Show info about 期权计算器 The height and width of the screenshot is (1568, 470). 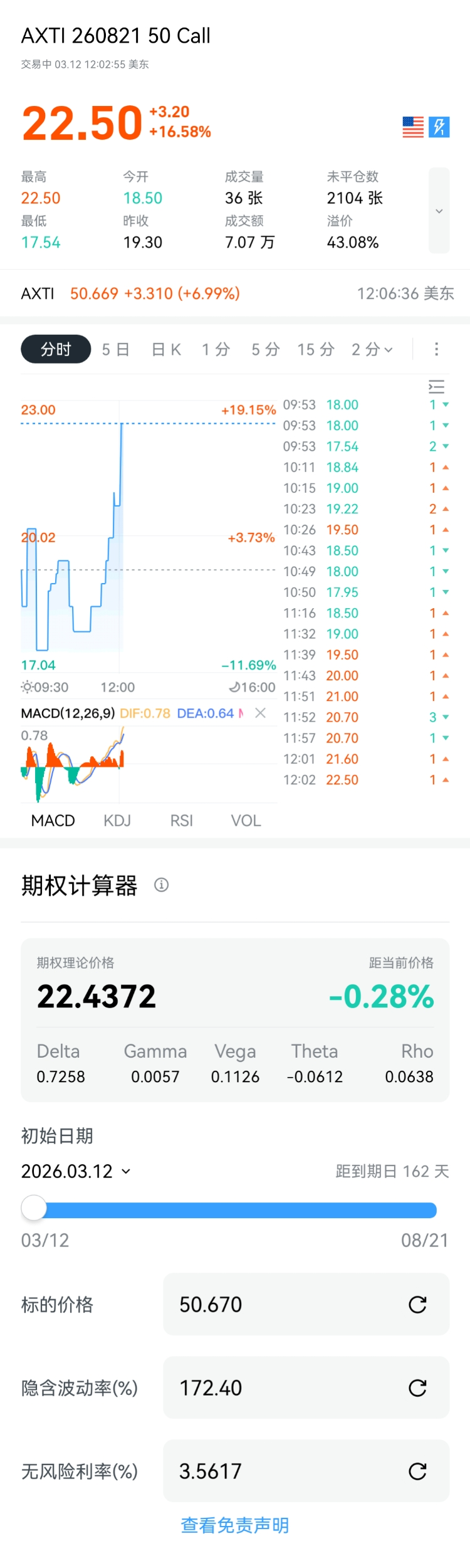(x=162, y=885)
